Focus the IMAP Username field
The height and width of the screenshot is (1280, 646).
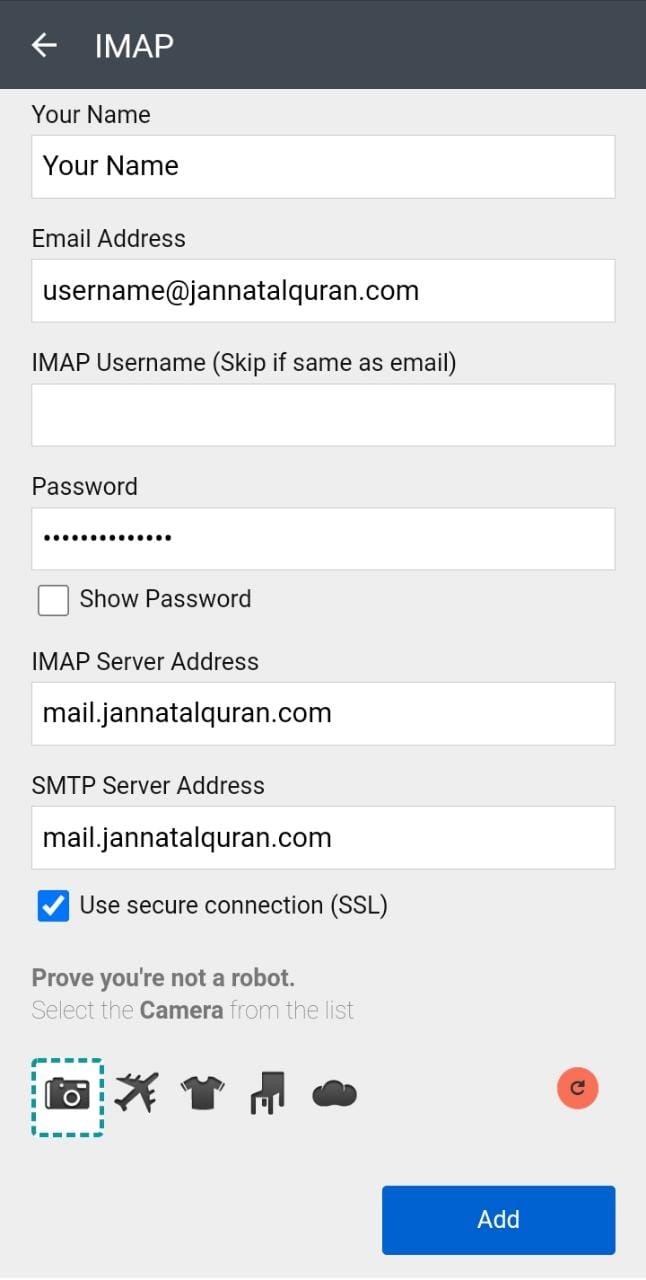pos(323,415)
